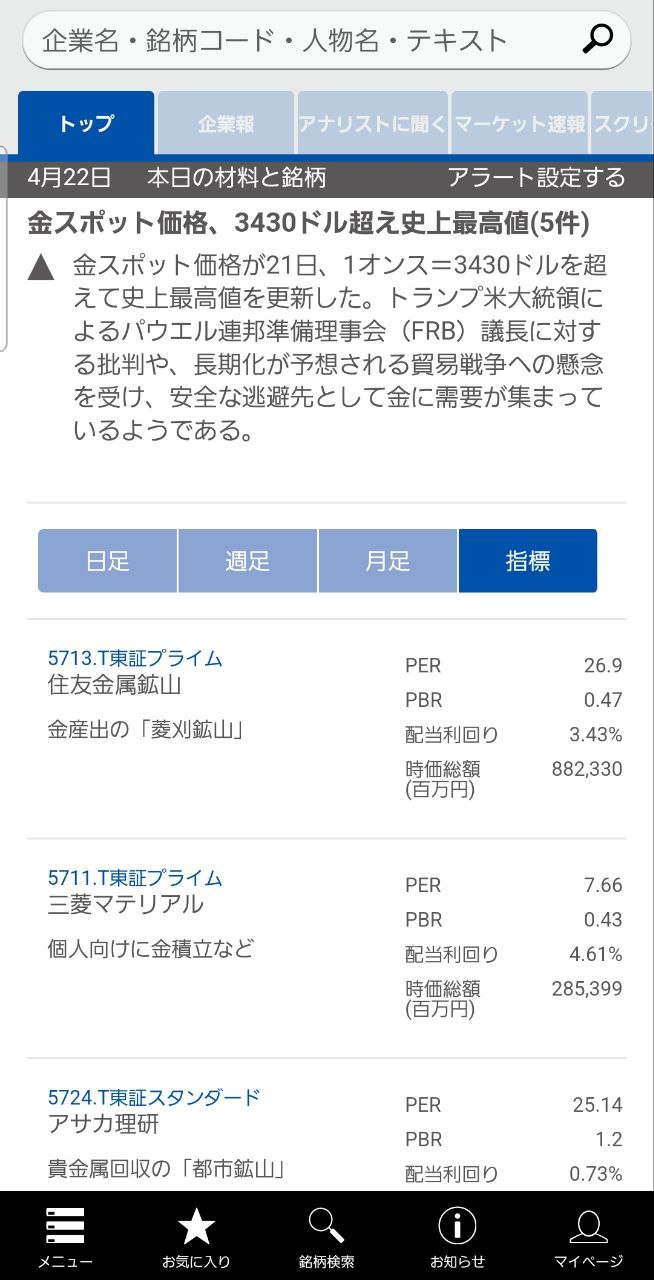View お知らせ notifications

pyautogui.click(x=457, y=1236)
